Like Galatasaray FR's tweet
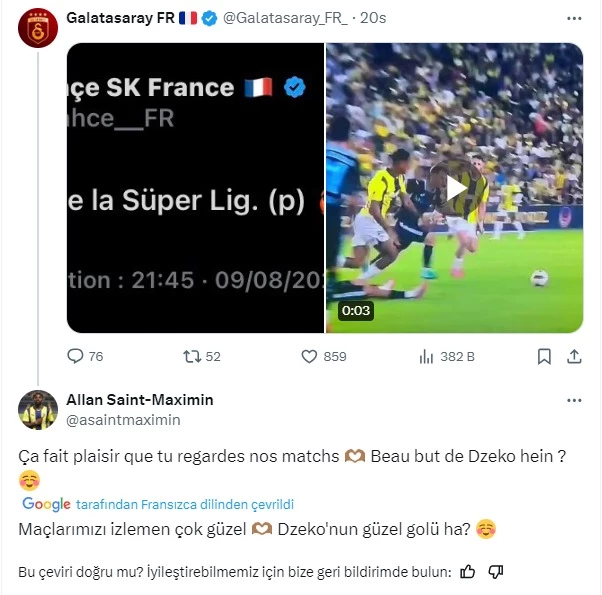This screenshot has height=595, width=602. coord(309,356)
